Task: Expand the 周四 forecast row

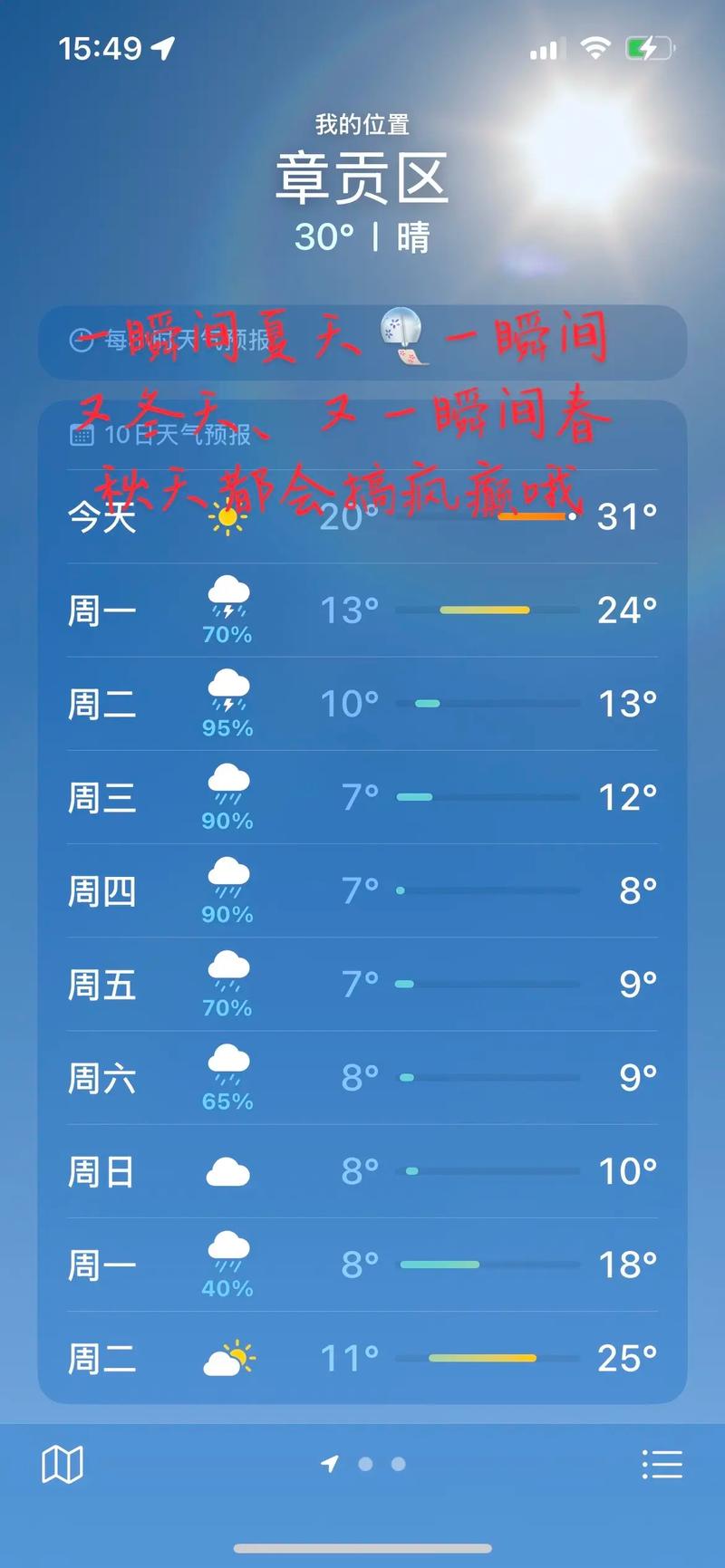Action: click(362, 890)
